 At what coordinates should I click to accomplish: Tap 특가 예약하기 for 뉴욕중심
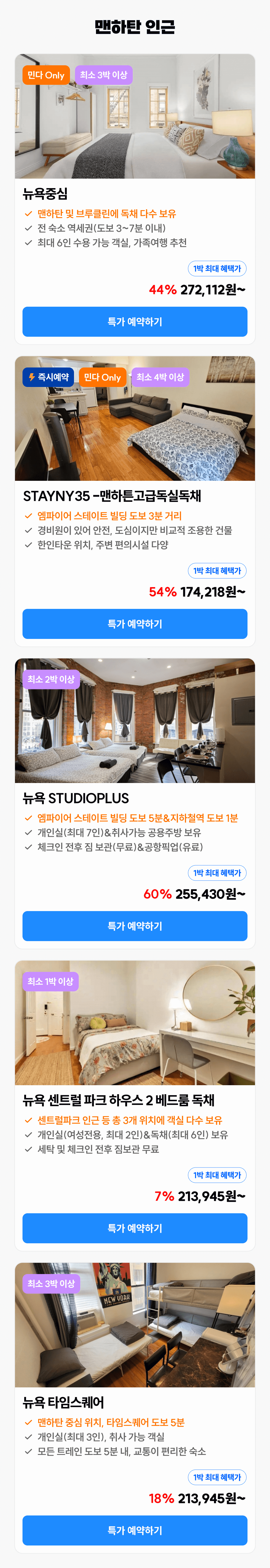click(x=135, y=321)
